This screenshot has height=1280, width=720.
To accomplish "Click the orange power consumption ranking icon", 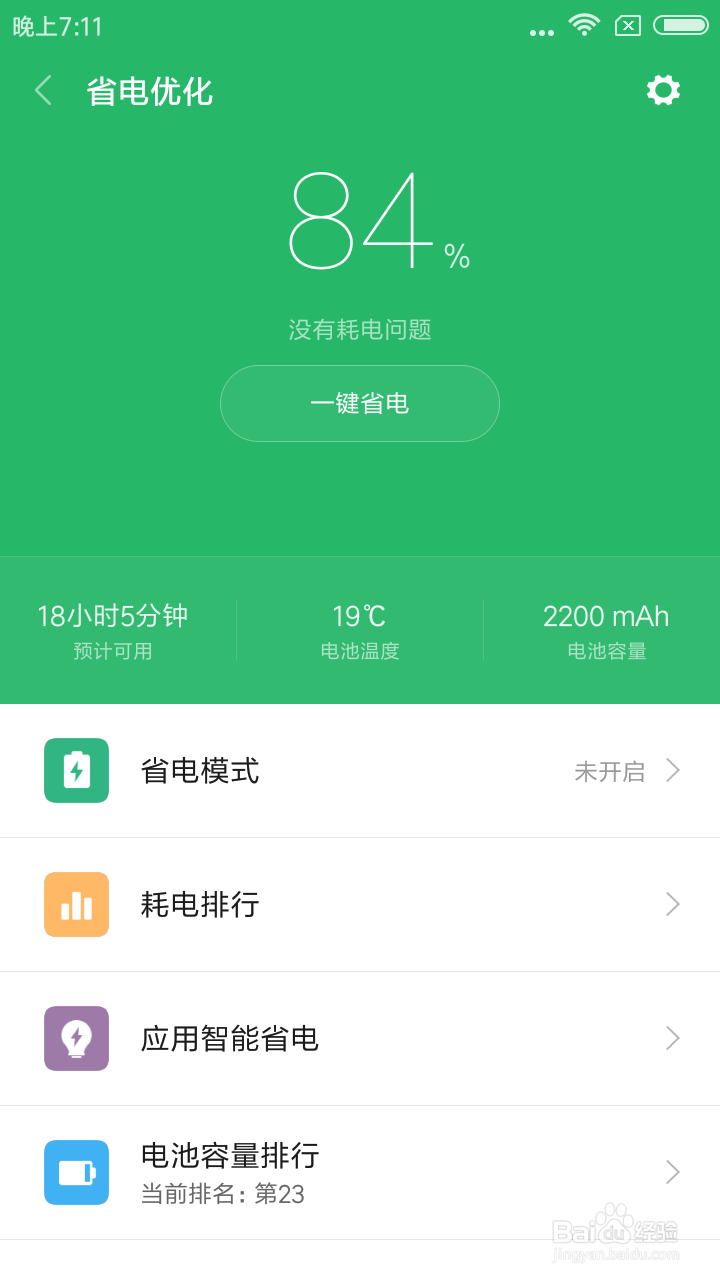I will (x=76, y=904).
